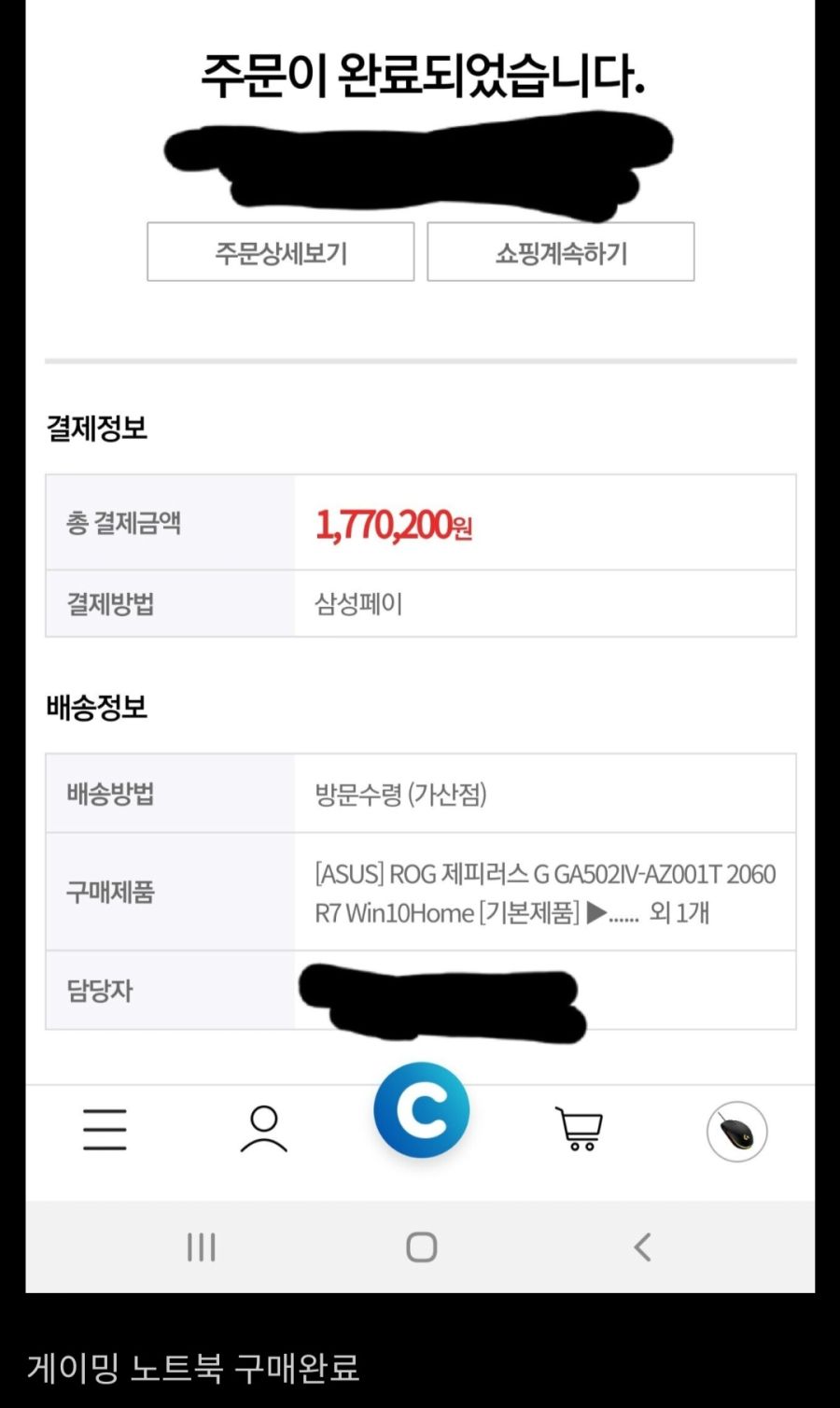Tap 주문상세보기 to view order details

280,252
